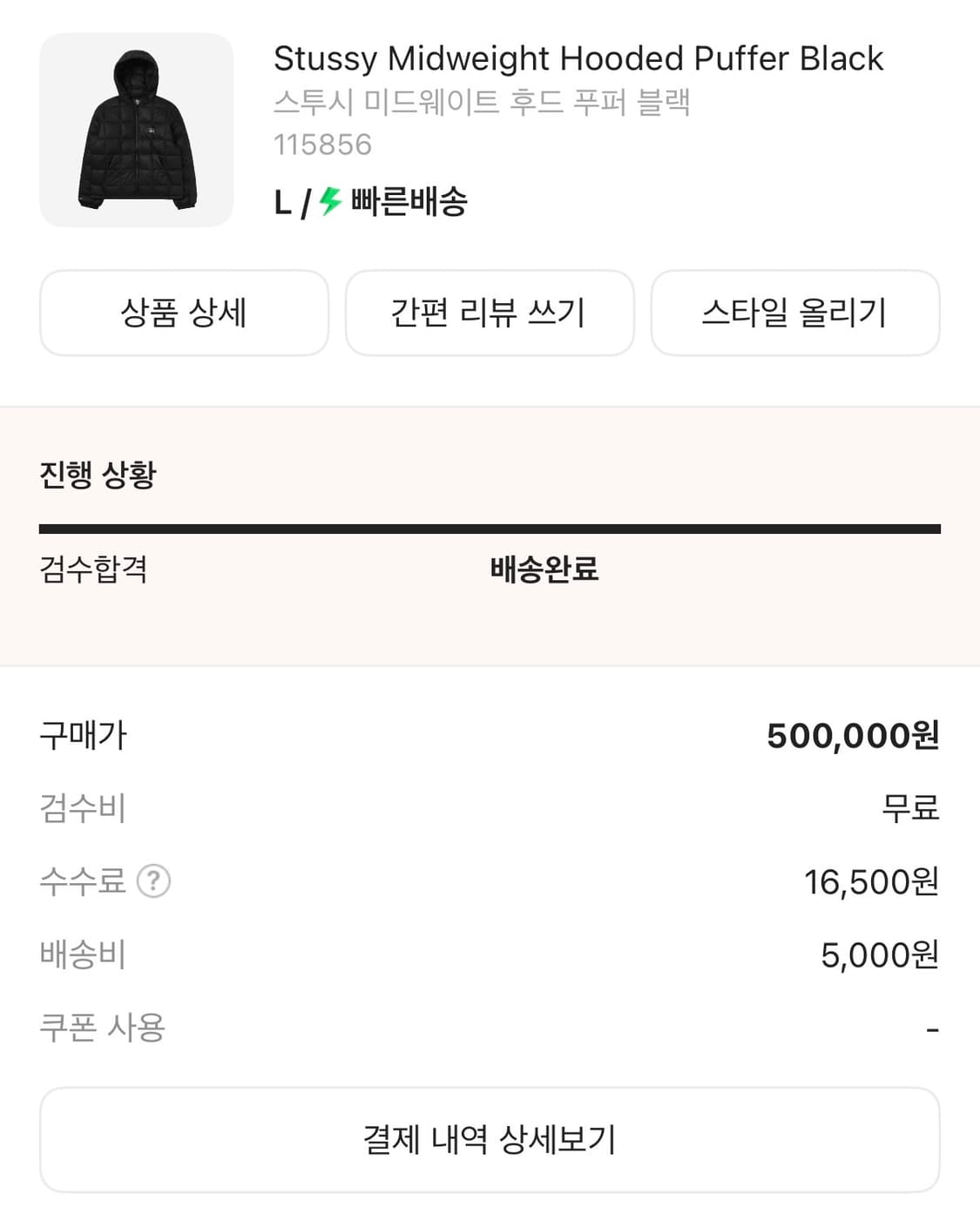Image resolution: width=980 pixels, height=1214 pixels.
Task: Open 결제 내역 상세보기 payment details
Action: click(x=490, y=1139)
